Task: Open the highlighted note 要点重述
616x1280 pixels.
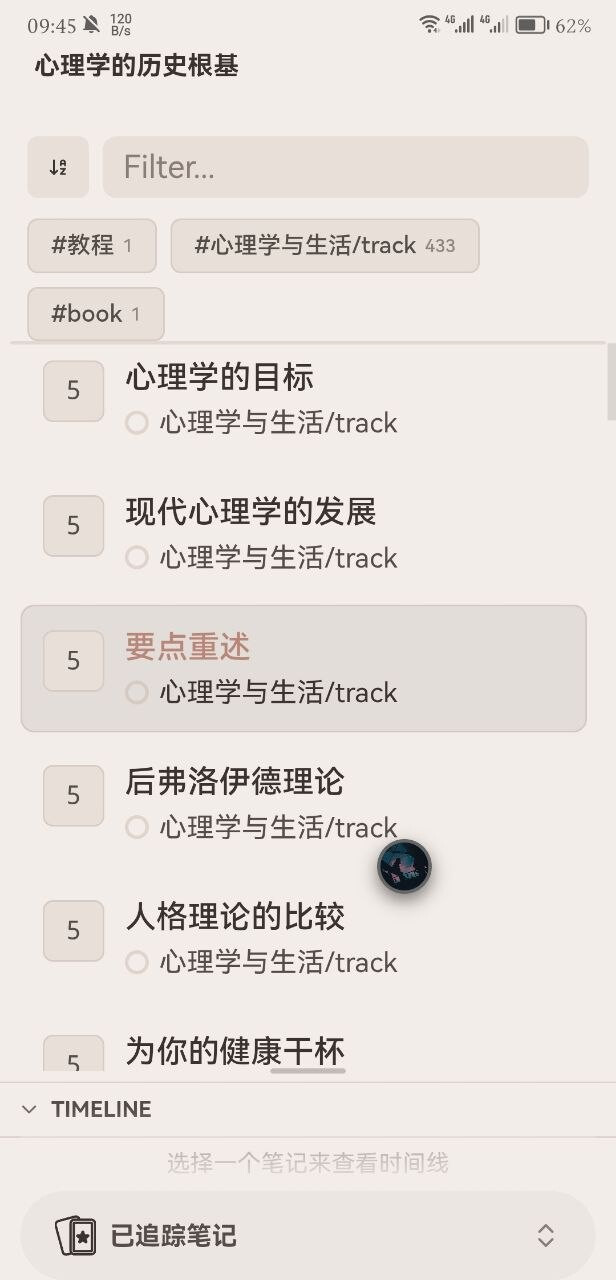Action: tap(188, 647)
